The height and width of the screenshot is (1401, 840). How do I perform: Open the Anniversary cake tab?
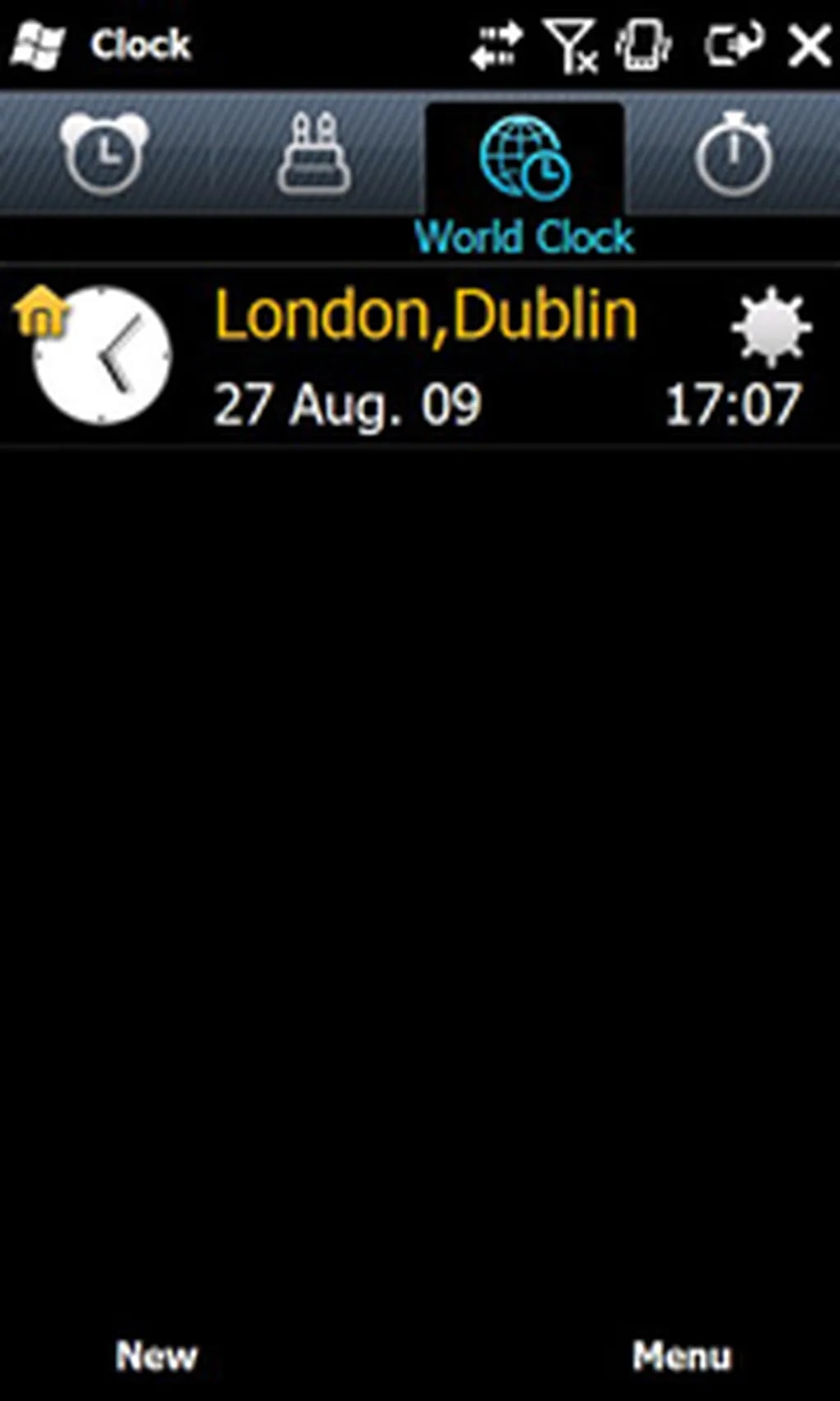coord(314,153)
